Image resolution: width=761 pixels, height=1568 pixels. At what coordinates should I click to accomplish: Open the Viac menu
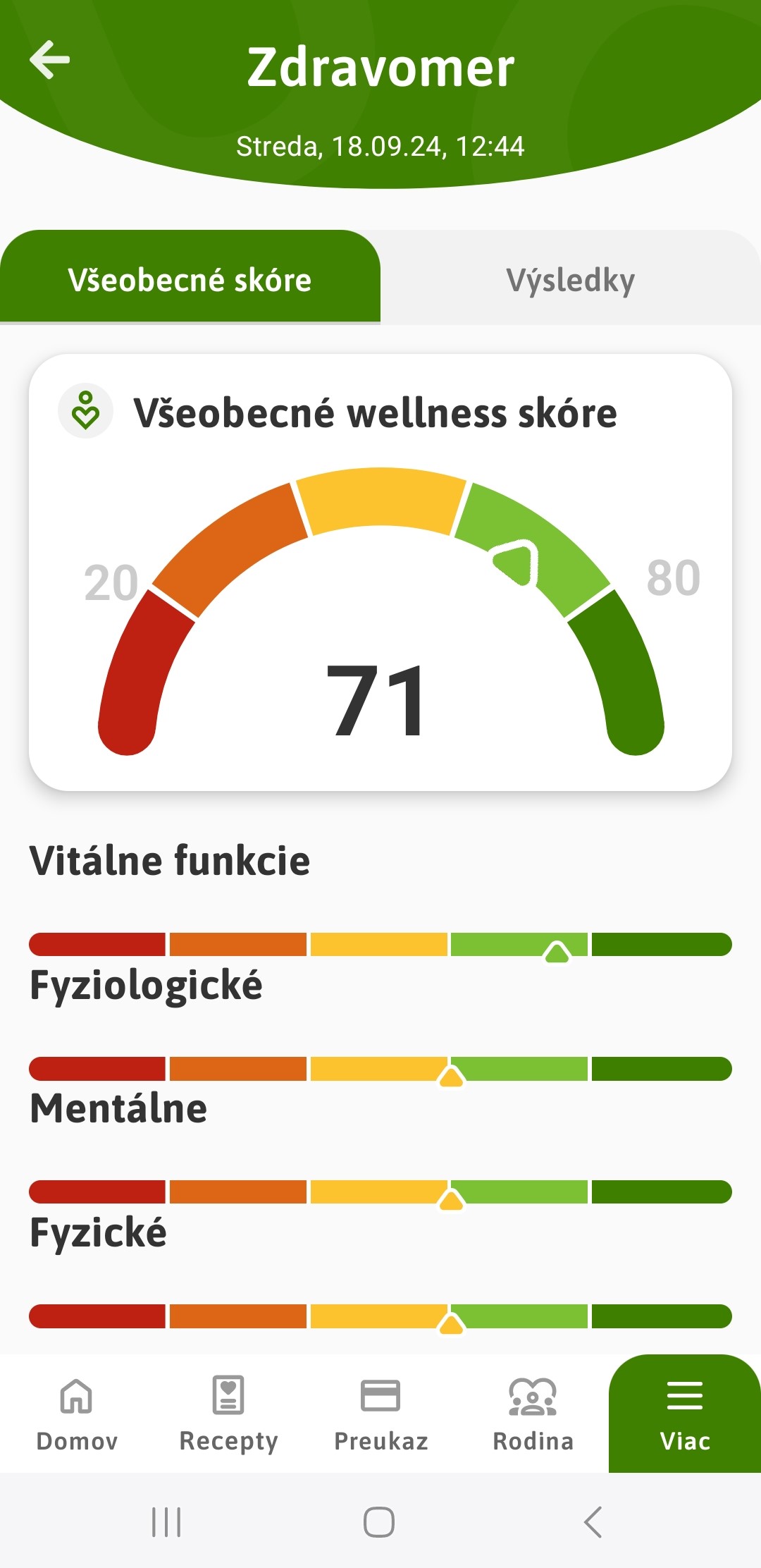[684, 1414]
